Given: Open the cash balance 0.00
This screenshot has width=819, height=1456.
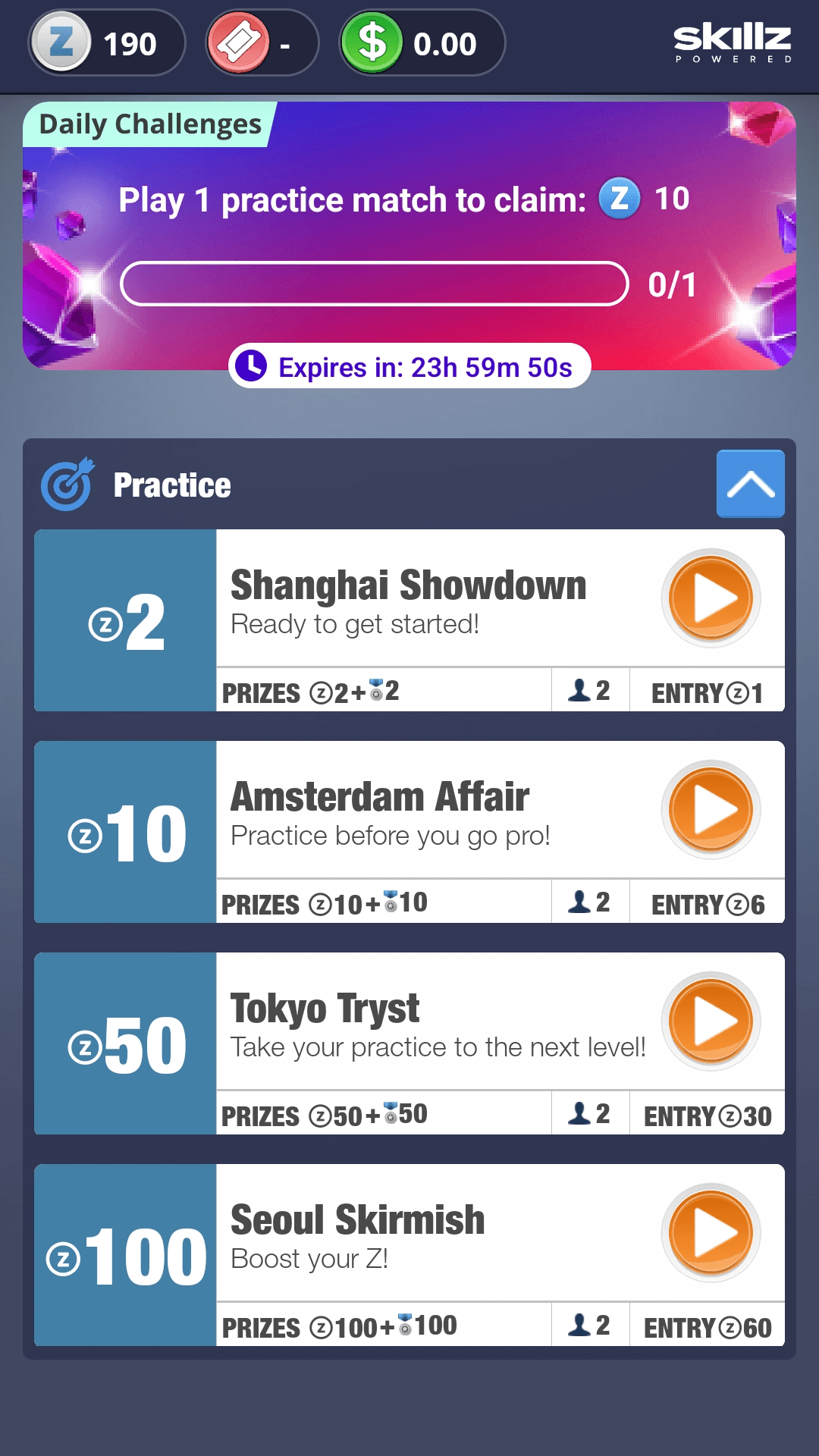Looking at the screenshot, I should coord(422,43).
